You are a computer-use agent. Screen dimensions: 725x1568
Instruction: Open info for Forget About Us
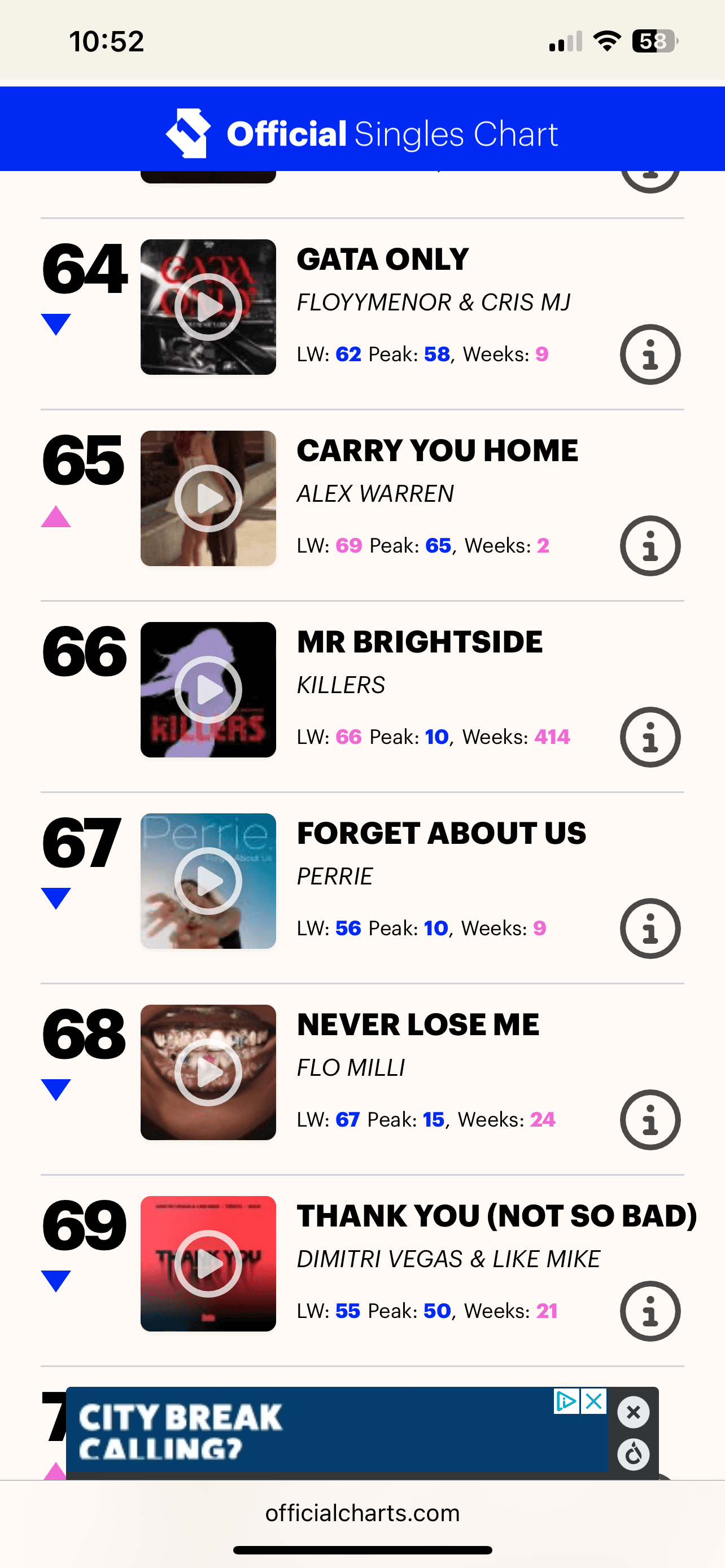[649, 928]
